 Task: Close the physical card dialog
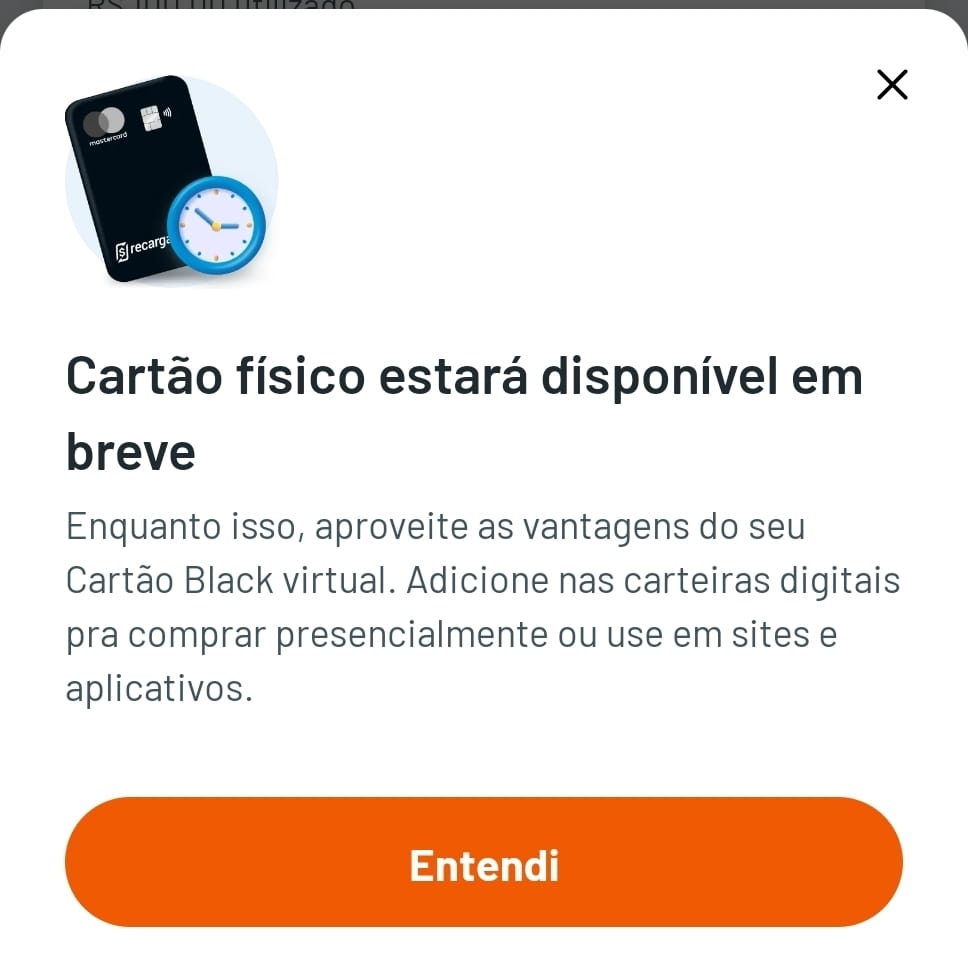click(891, 85)
